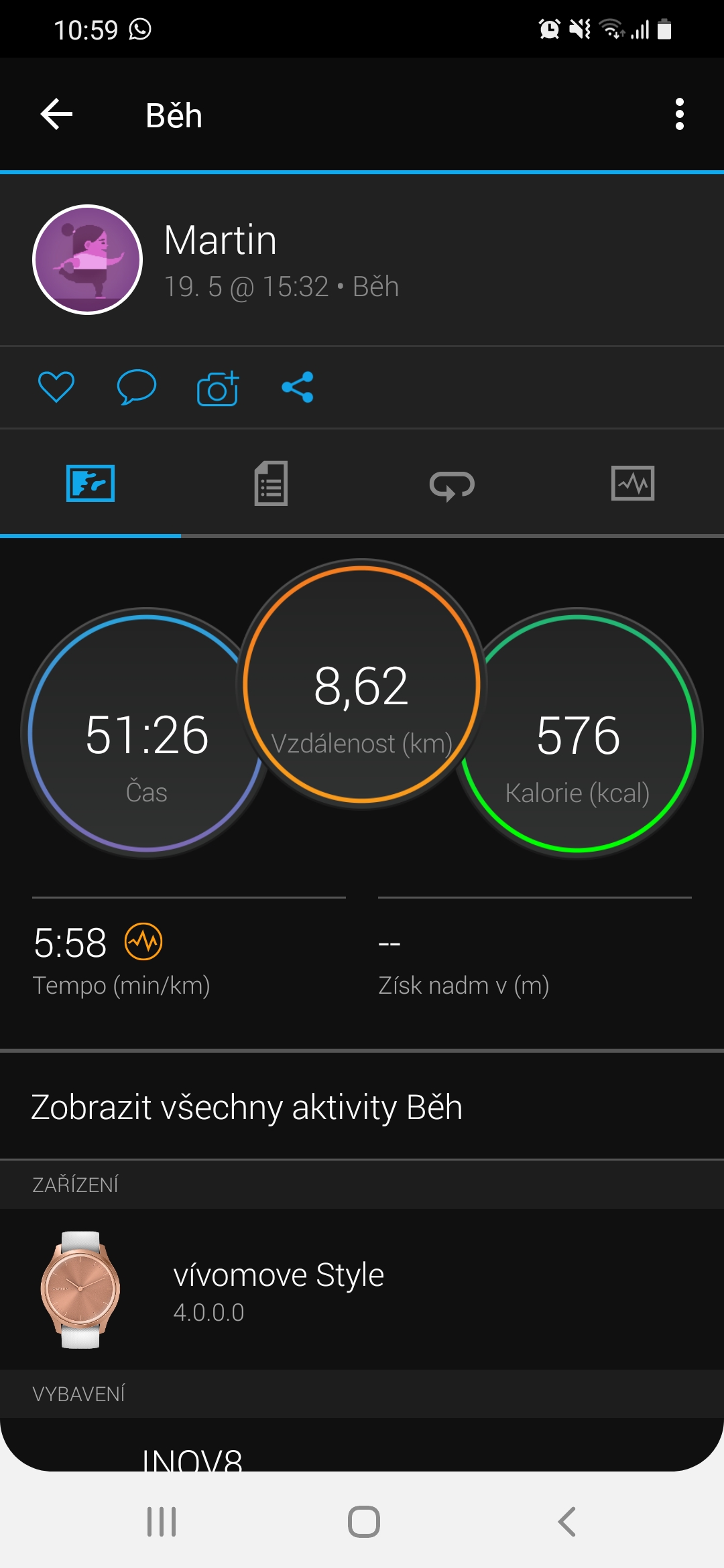This screenshot has height=1568, width=724.
Task: Tap the system home button
Action: (x=364, y=1521)
